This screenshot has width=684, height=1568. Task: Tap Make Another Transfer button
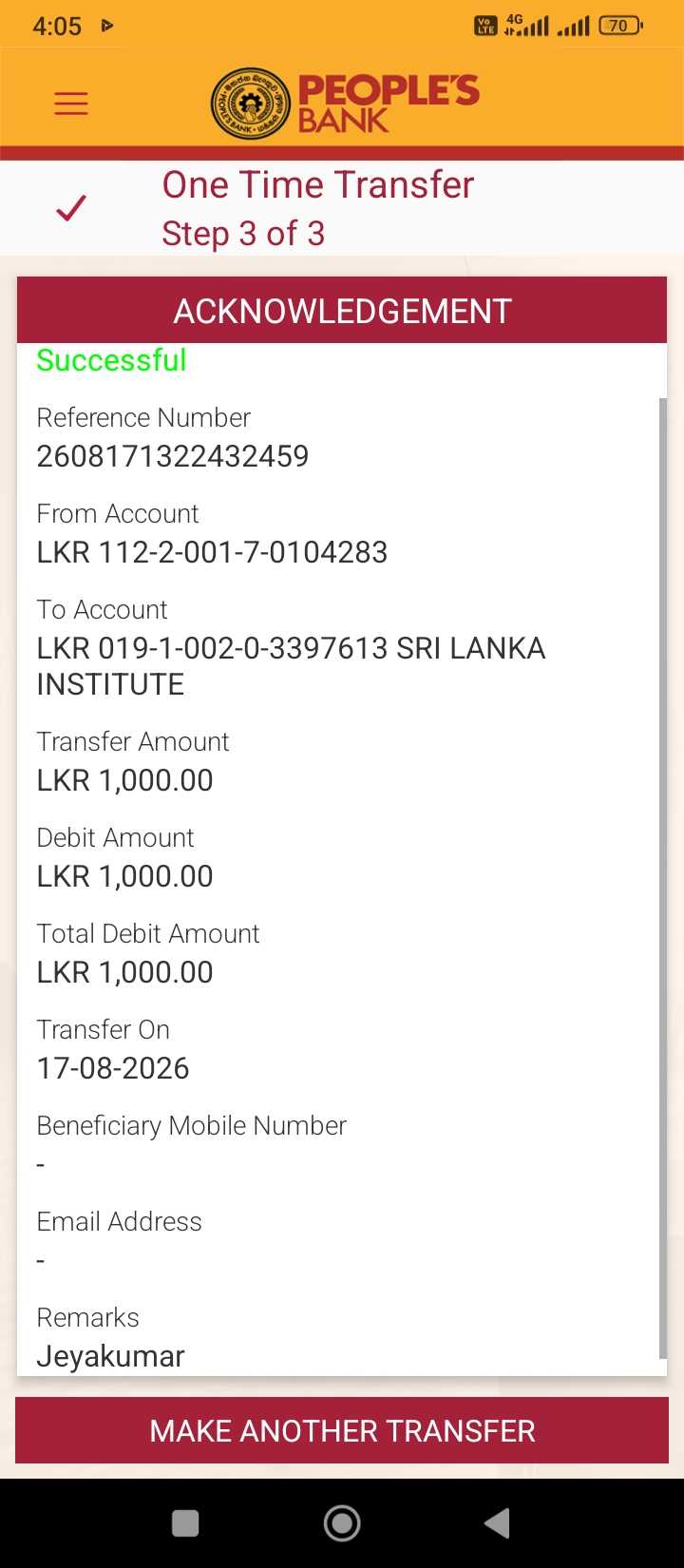coord(342,1430)
